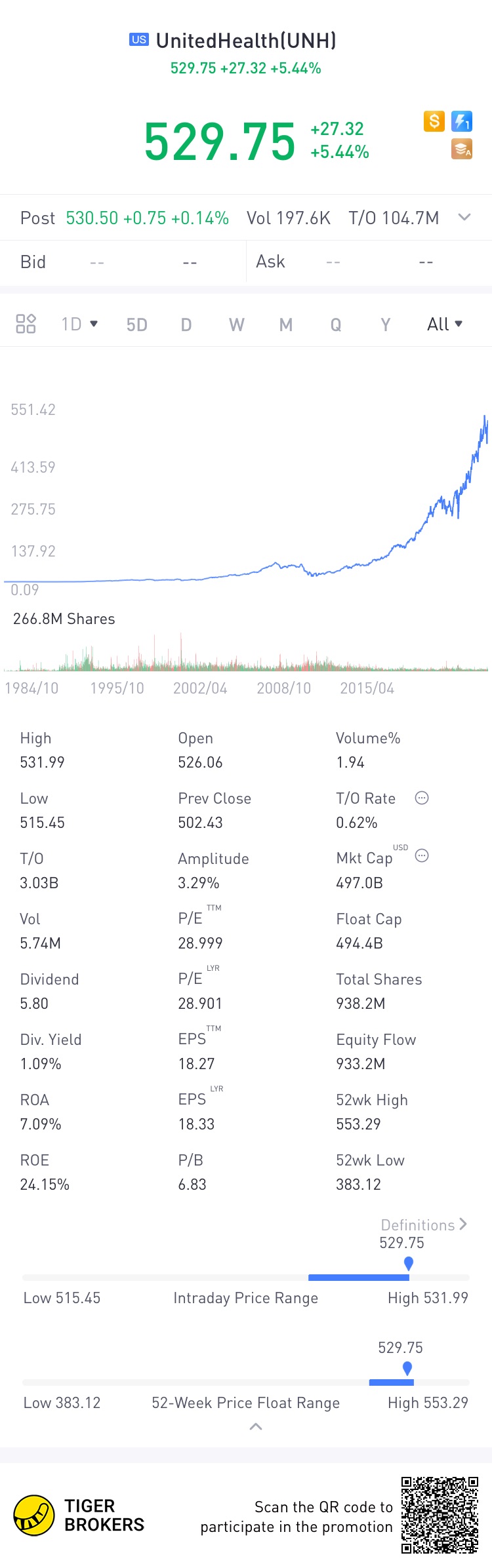The image size is (492, 1568).
Task: Open the chart layout grid icon
Action: click(26, 324)
